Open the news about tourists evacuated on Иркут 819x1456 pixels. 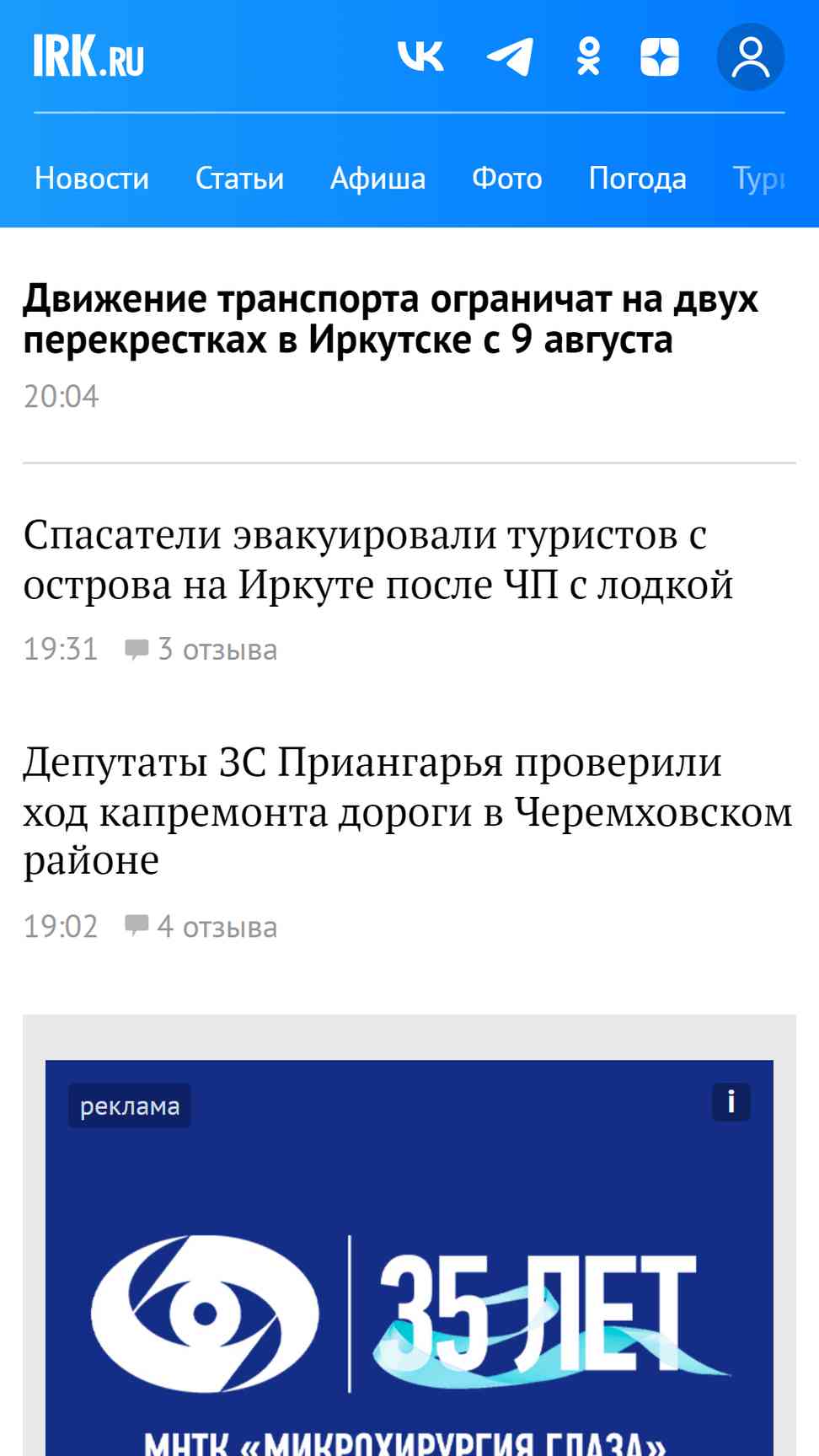(378, 559)
